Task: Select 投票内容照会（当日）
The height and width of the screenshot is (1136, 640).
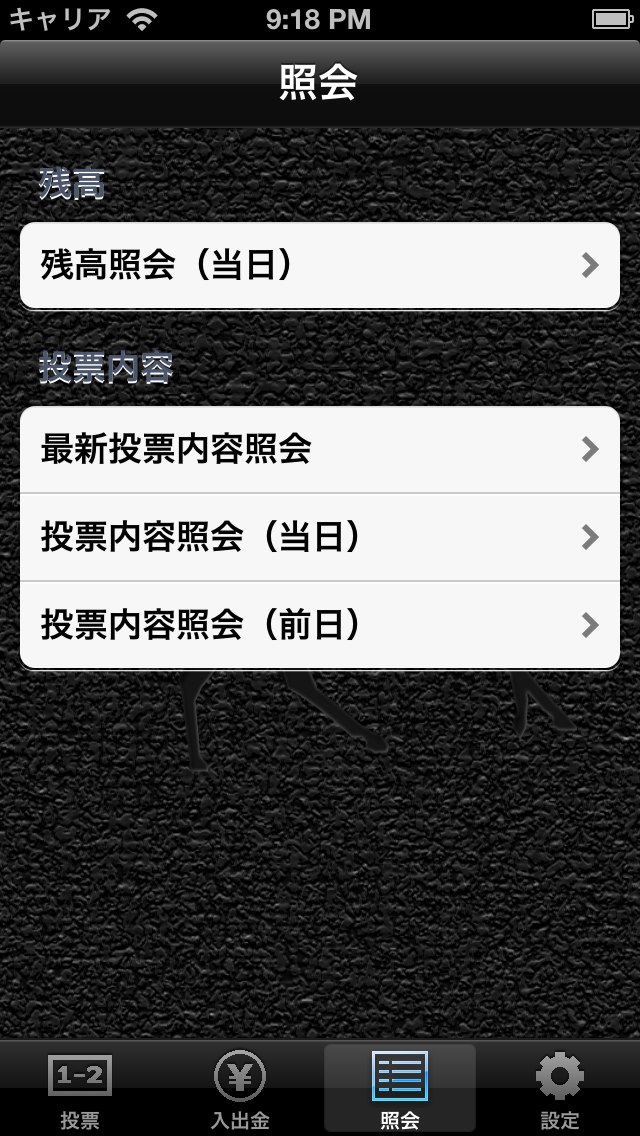Action: (320, 537)
